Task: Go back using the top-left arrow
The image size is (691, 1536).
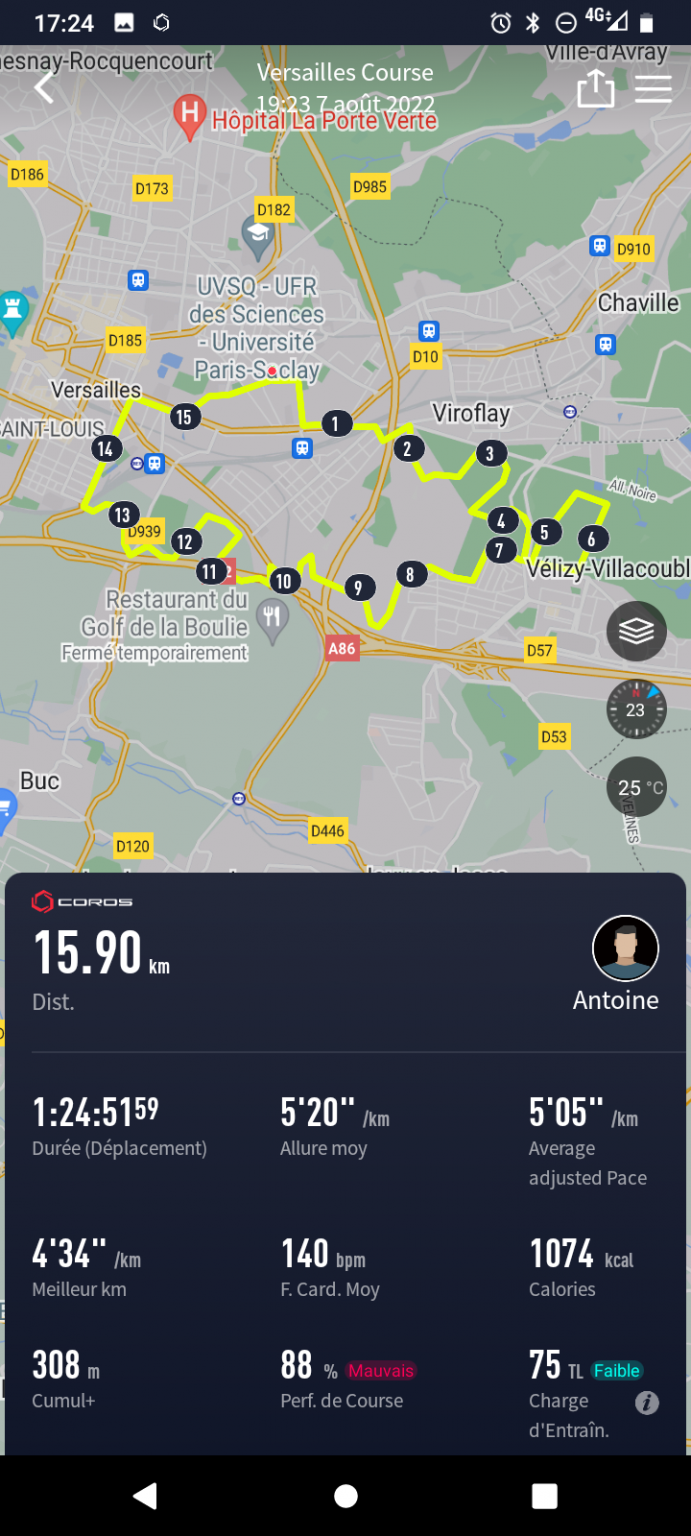Action: [44, 88]
